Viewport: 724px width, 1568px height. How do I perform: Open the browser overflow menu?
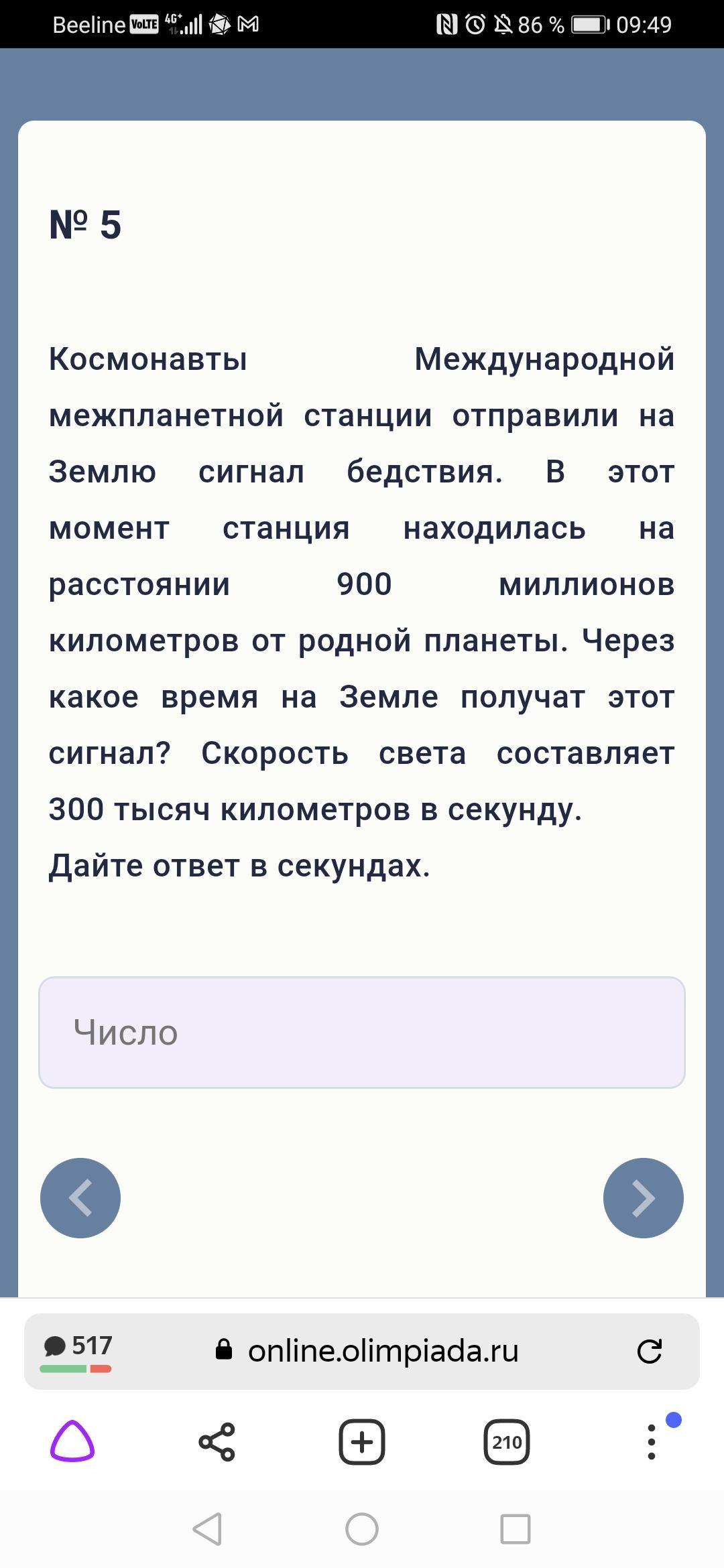point(652,1441)
